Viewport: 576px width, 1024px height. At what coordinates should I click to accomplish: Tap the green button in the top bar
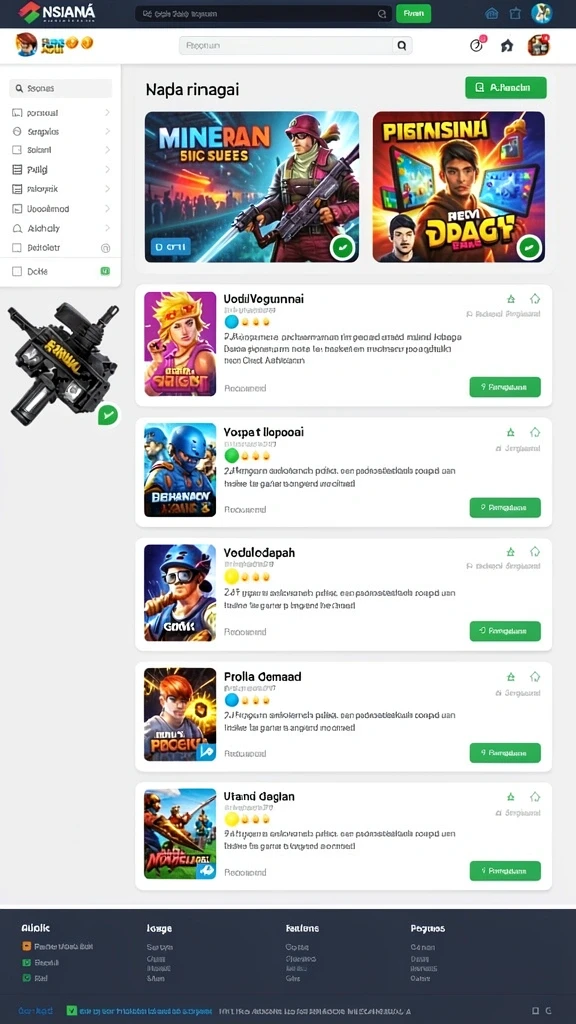tap(413, 13)
